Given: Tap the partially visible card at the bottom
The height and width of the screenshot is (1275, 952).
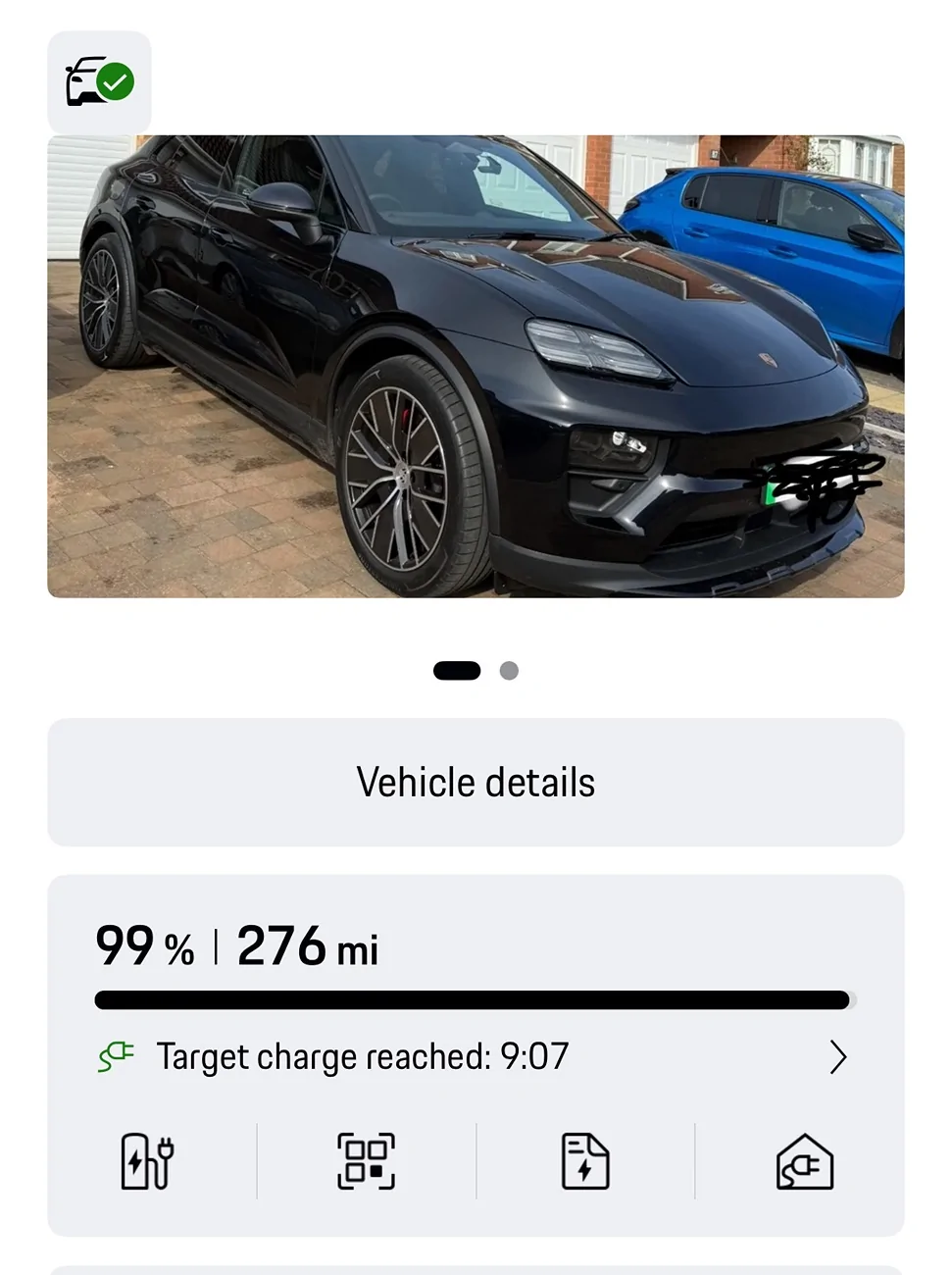Looking at the screenshot, I should click(476, 1268).
